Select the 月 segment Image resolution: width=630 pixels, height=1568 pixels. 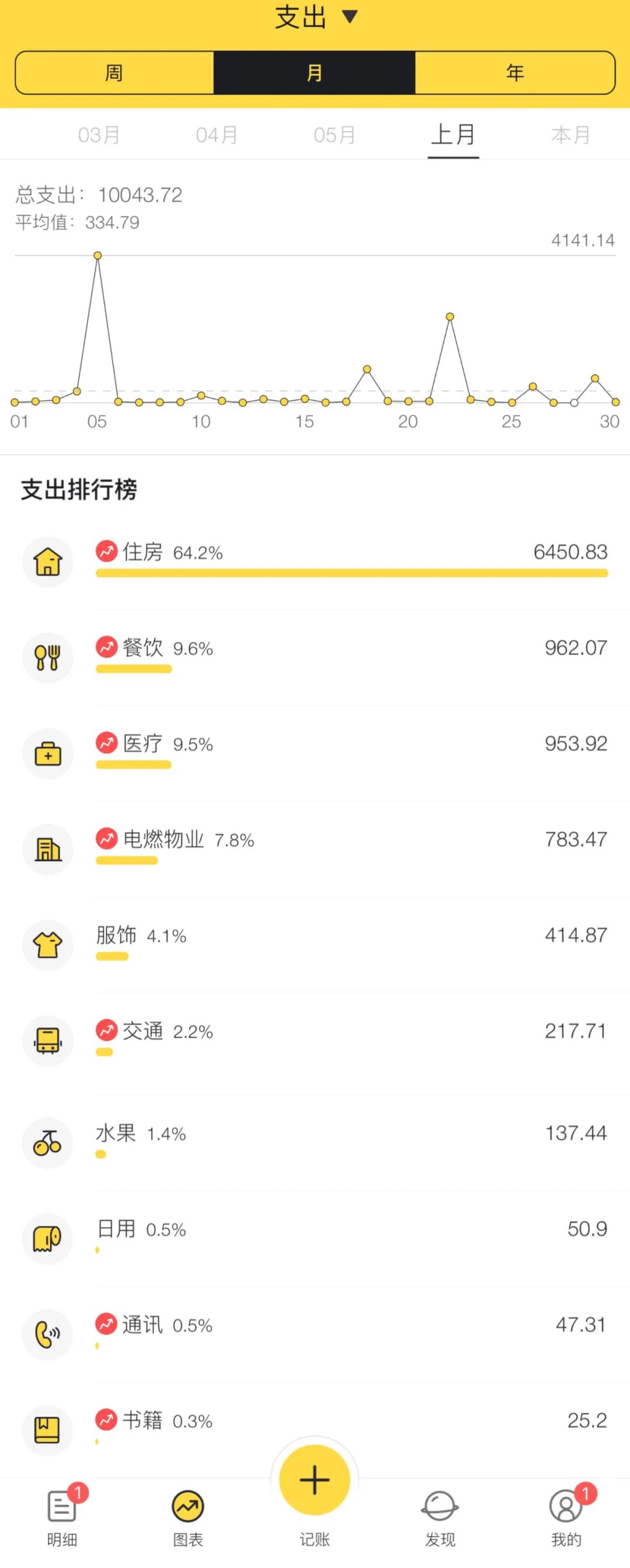point(314,72)
